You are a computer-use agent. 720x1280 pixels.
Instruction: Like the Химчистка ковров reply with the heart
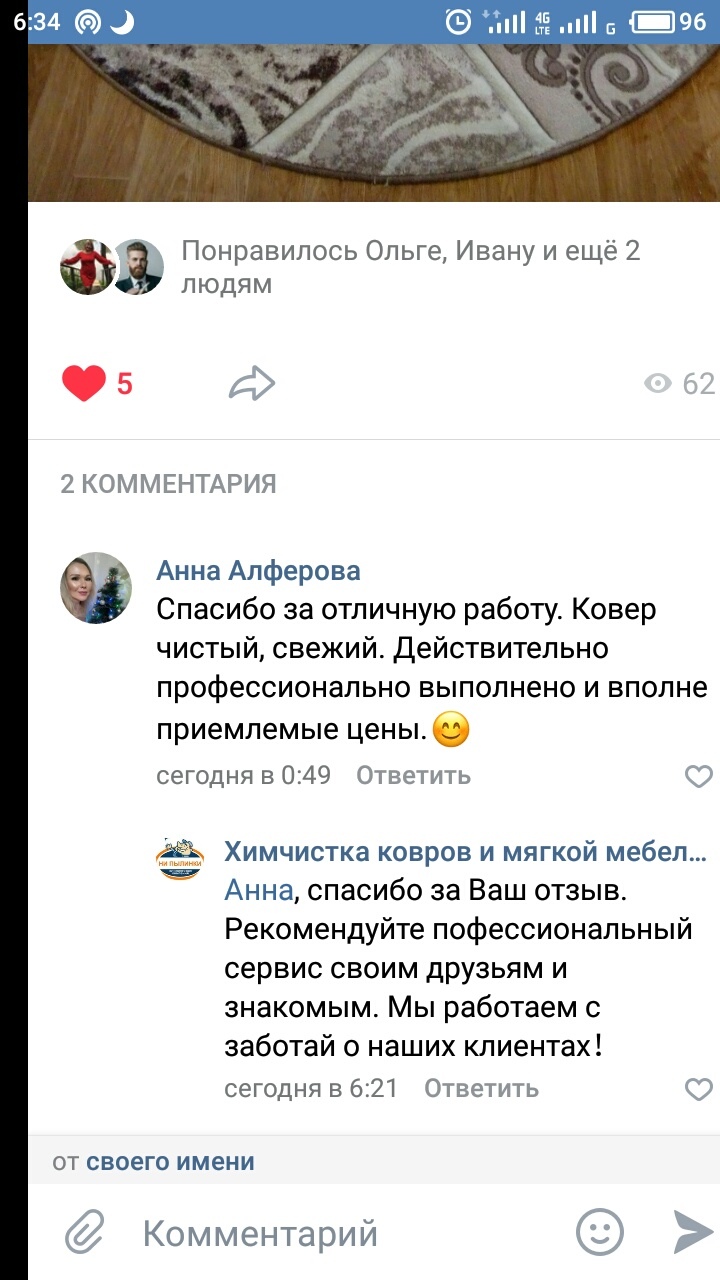click(x=697, y=1088)
